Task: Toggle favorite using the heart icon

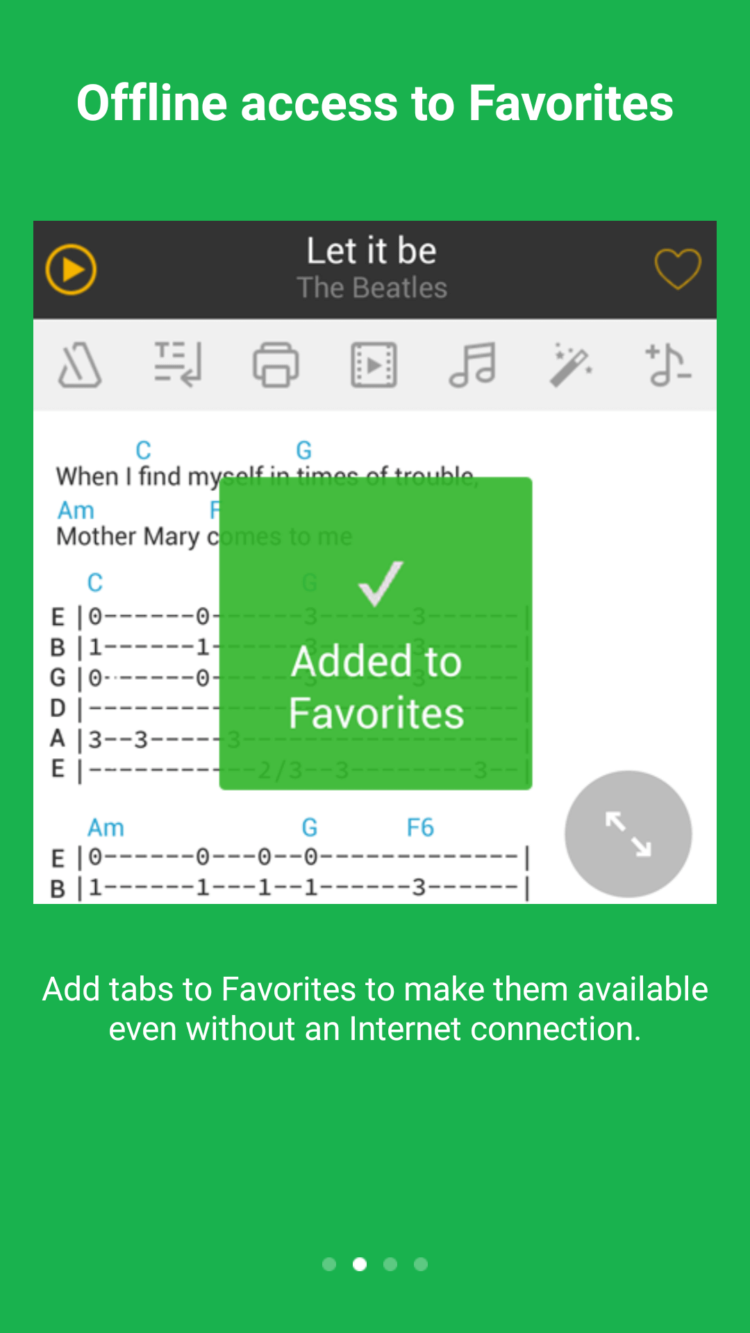Action: [x=678, y=269]
